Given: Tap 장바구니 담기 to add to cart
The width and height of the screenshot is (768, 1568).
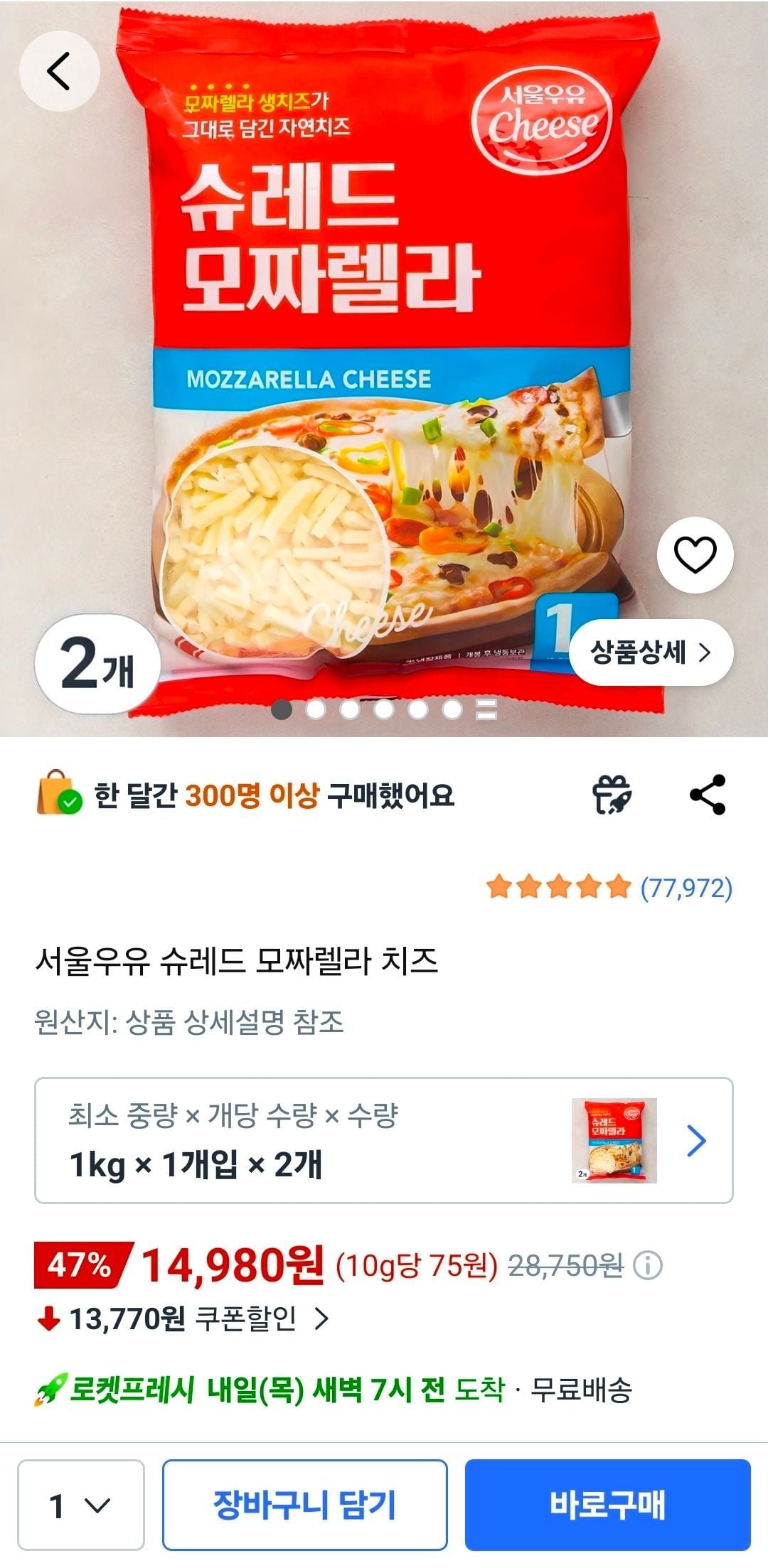Looking at the screenshot, I should (x=304, y=1505).
